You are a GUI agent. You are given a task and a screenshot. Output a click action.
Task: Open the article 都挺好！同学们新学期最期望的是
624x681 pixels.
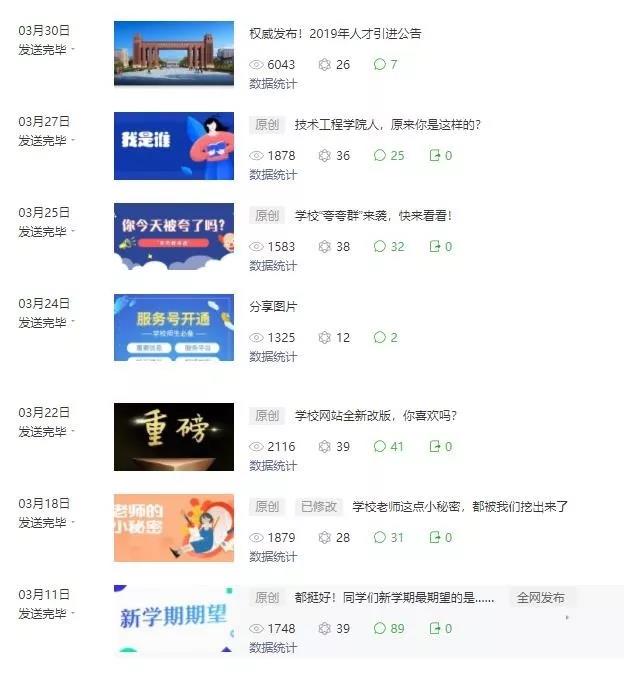coord(394,598)
